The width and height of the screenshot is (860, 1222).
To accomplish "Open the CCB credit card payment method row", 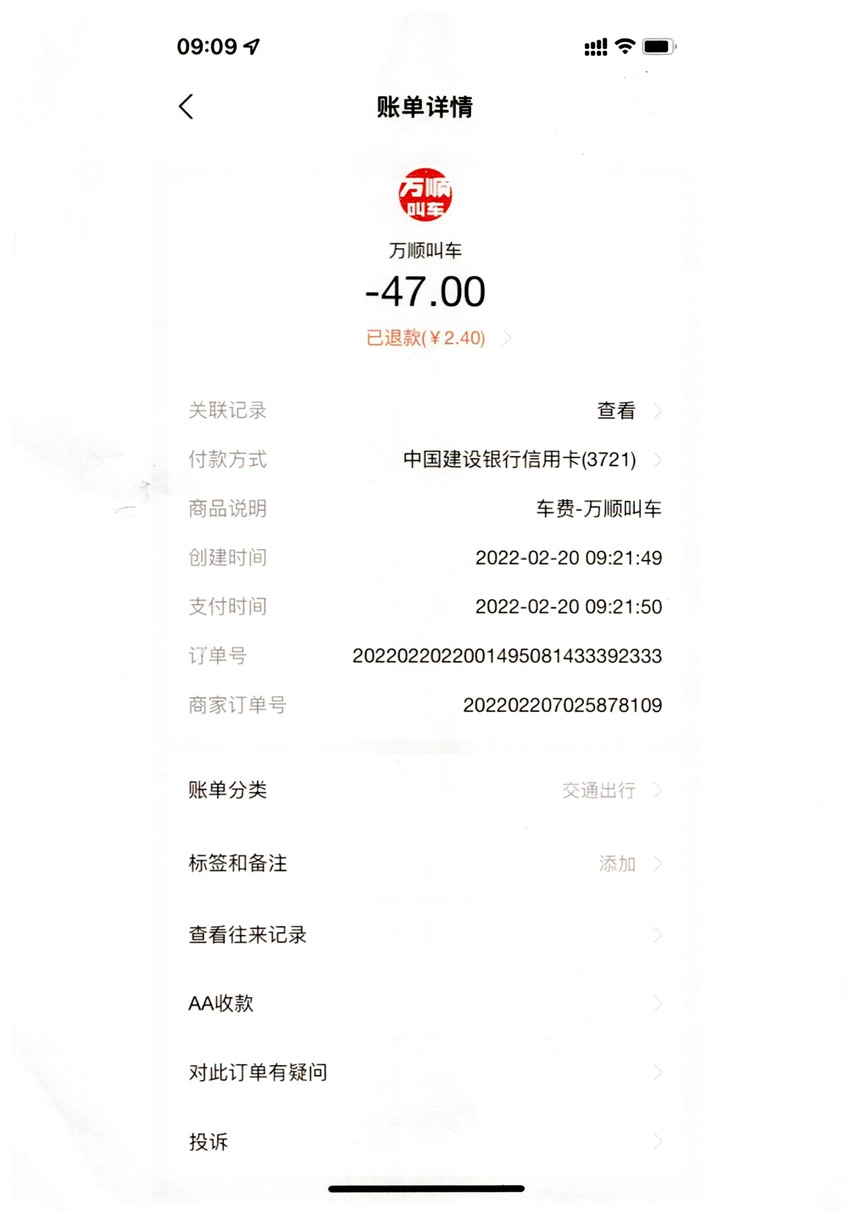I will click(x=532, y=460).
